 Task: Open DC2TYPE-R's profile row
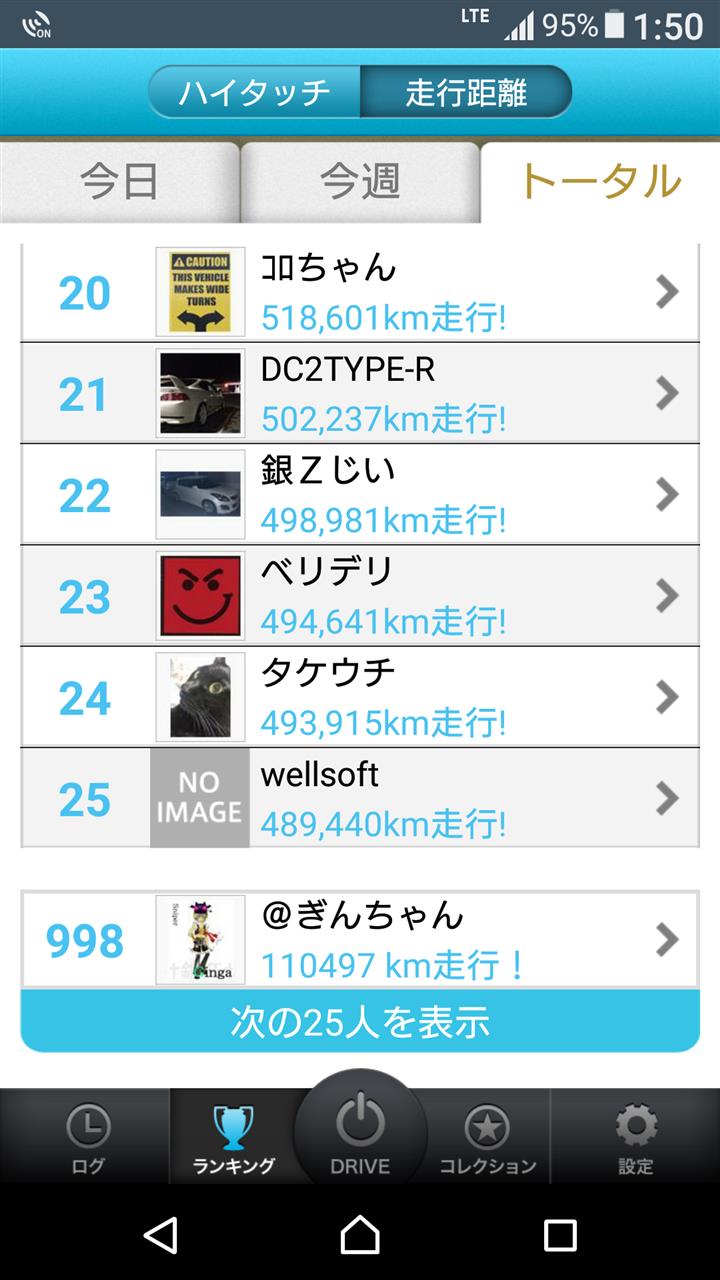coord(360,393)
